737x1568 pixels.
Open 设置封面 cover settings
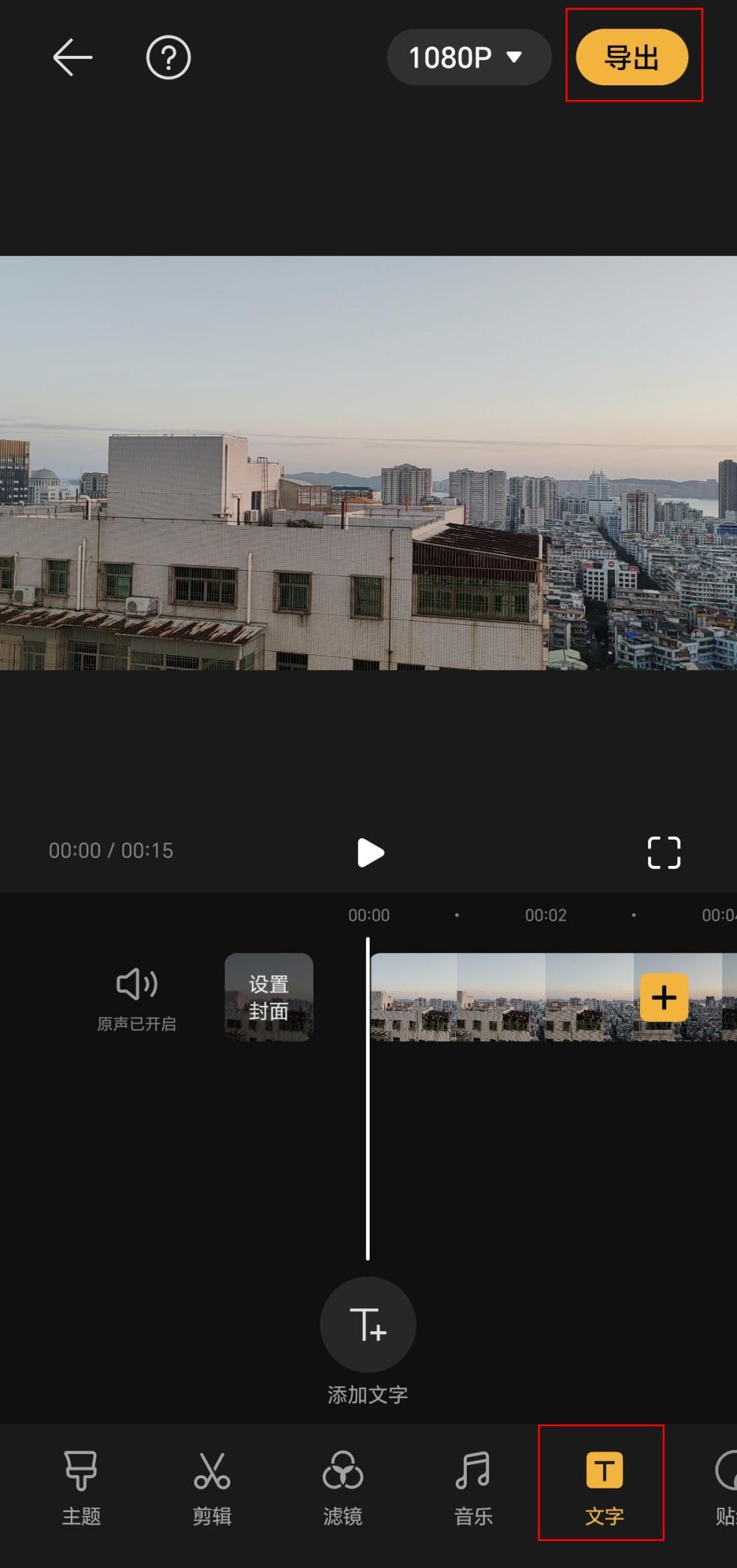[x=269, y=997]
